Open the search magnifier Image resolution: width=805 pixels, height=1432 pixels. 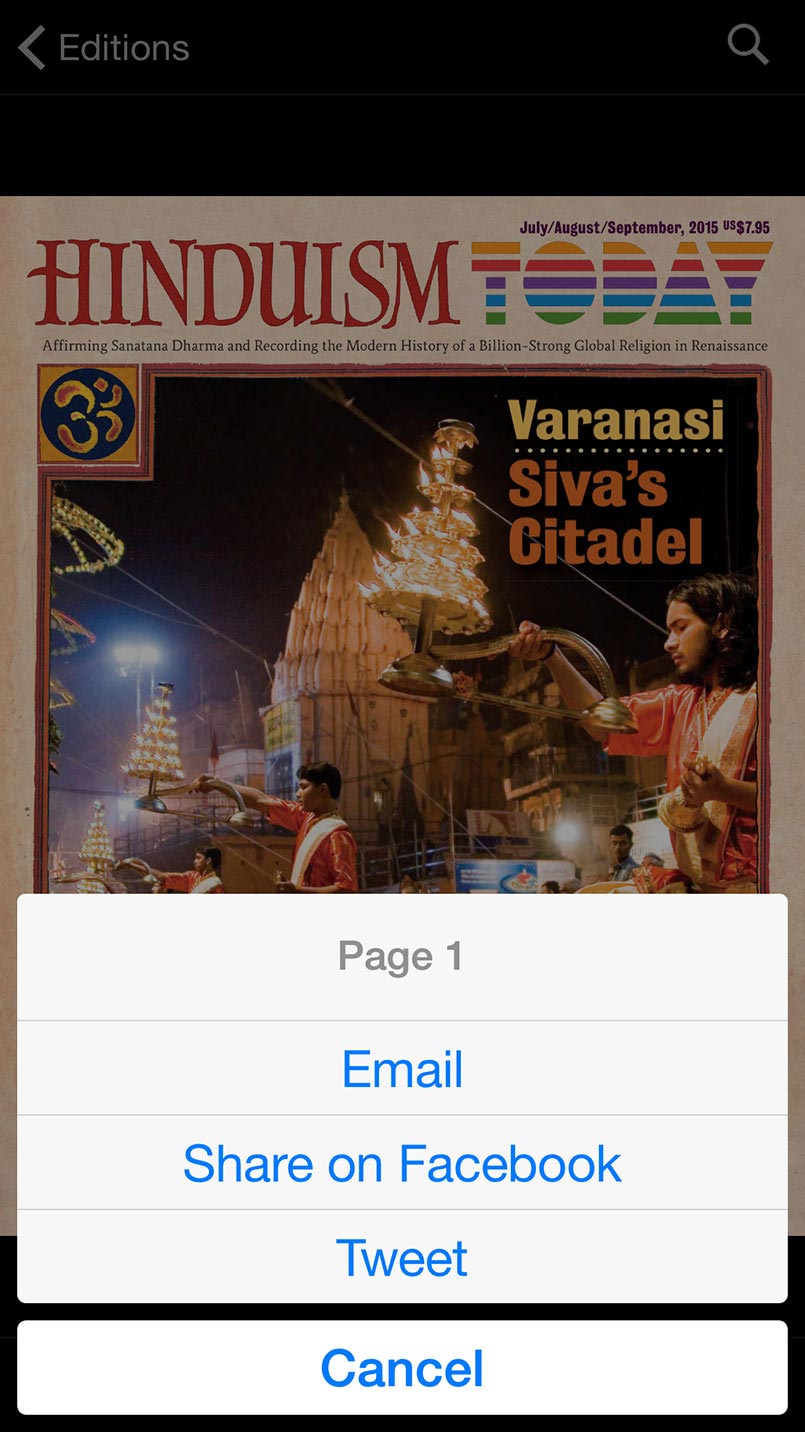coord(747,45)
